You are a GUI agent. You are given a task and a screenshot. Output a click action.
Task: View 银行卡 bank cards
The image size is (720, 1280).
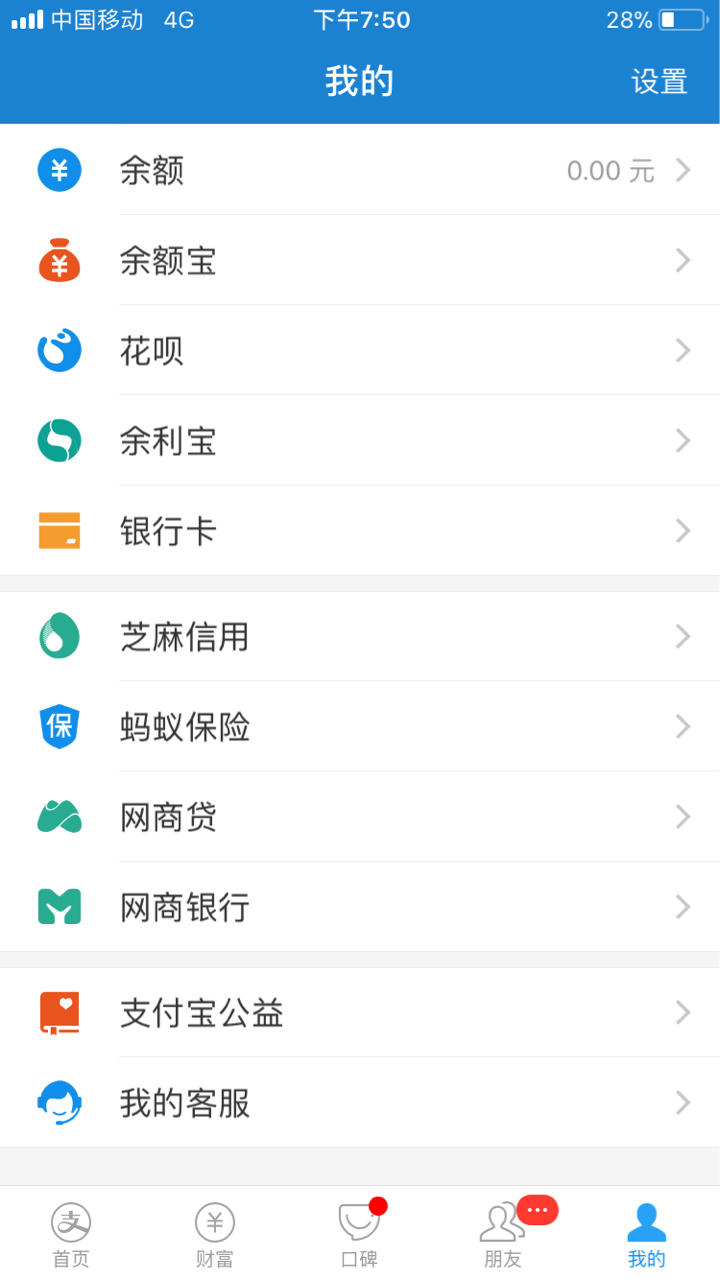(x=360, y=530)
